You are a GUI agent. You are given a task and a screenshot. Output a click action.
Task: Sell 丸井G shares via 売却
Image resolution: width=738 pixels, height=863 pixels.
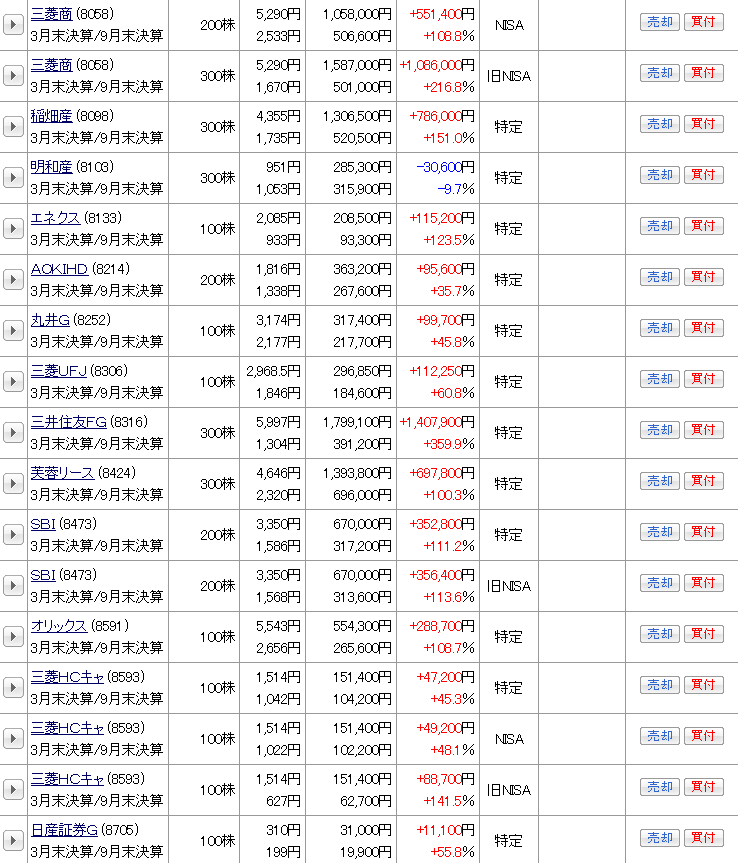[659, 328]
